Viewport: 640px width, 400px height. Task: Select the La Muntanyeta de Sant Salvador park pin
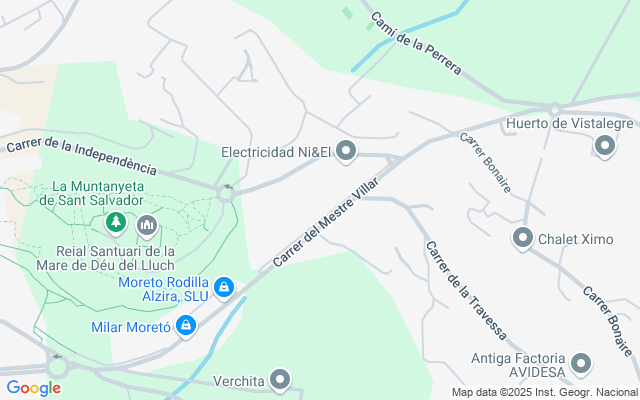click(x=117, y=222)
